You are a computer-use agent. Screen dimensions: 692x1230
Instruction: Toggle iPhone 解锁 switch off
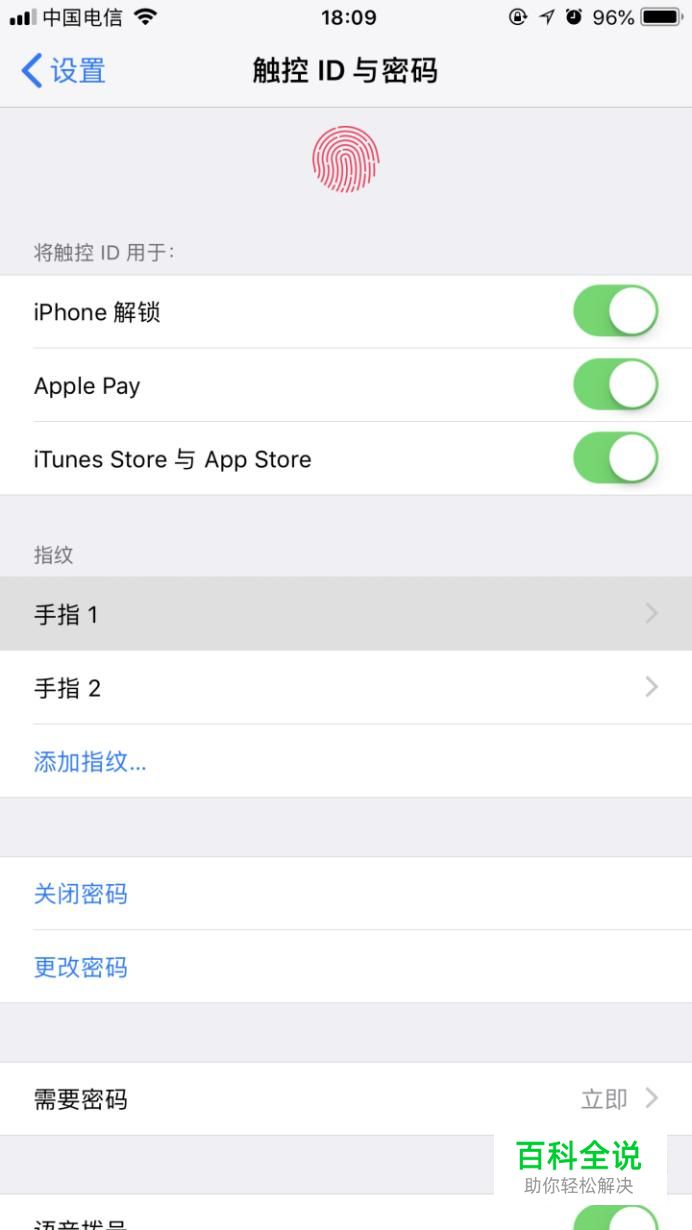coord(615,312)
